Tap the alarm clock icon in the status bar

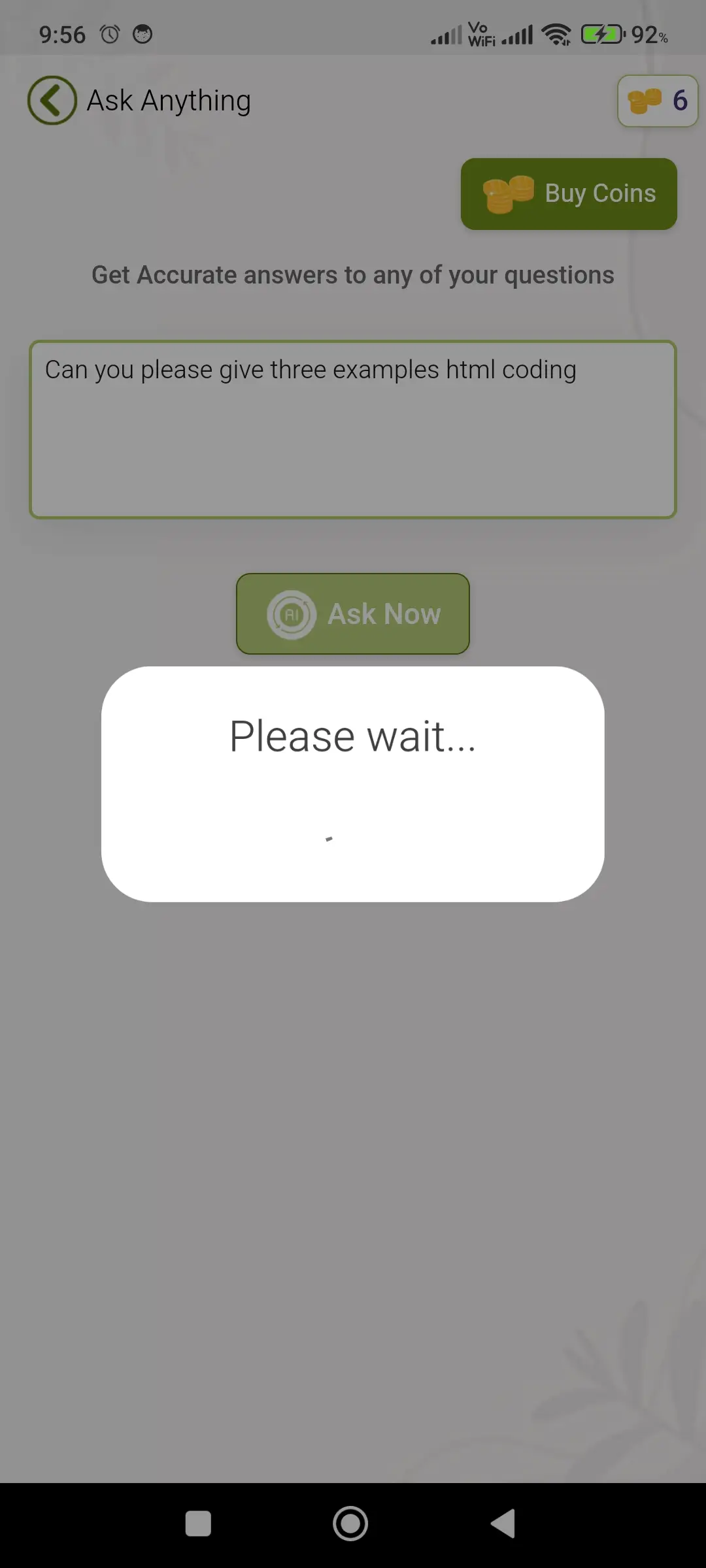110,34
